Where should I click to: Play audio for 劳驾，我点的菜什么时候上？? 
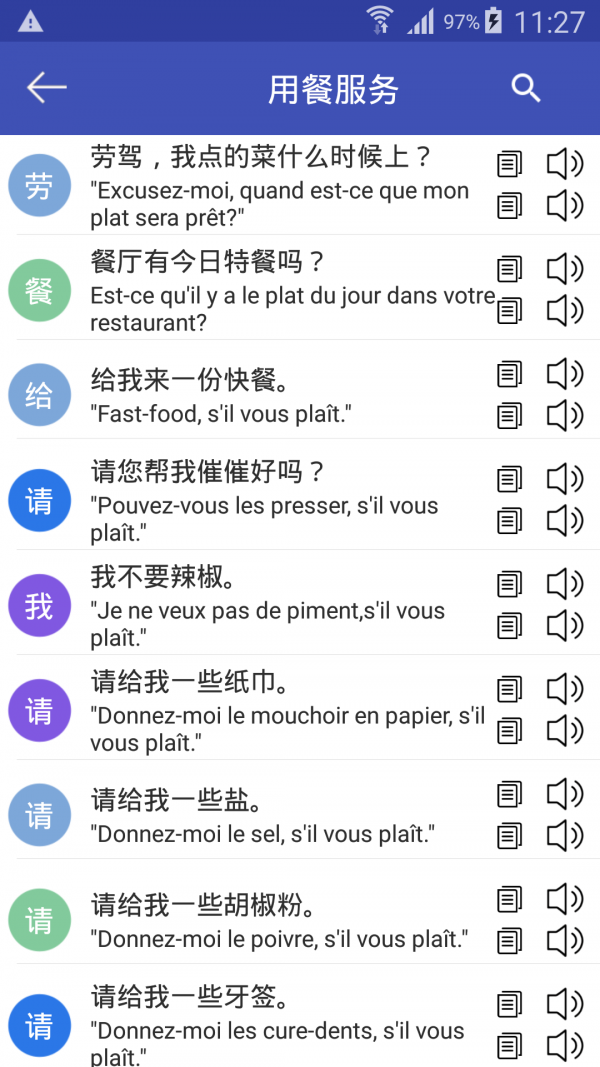[x=565, y=163]
